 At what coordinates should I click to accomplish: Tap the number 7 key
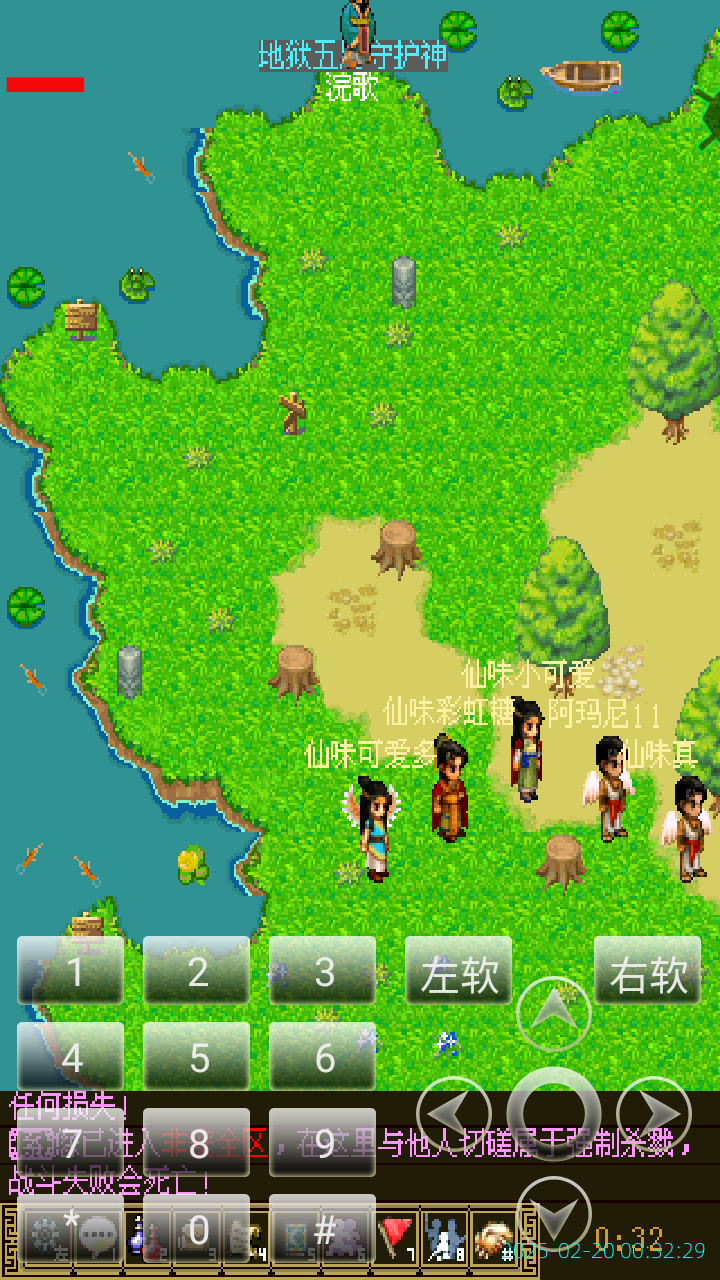tap(71, 1142)
